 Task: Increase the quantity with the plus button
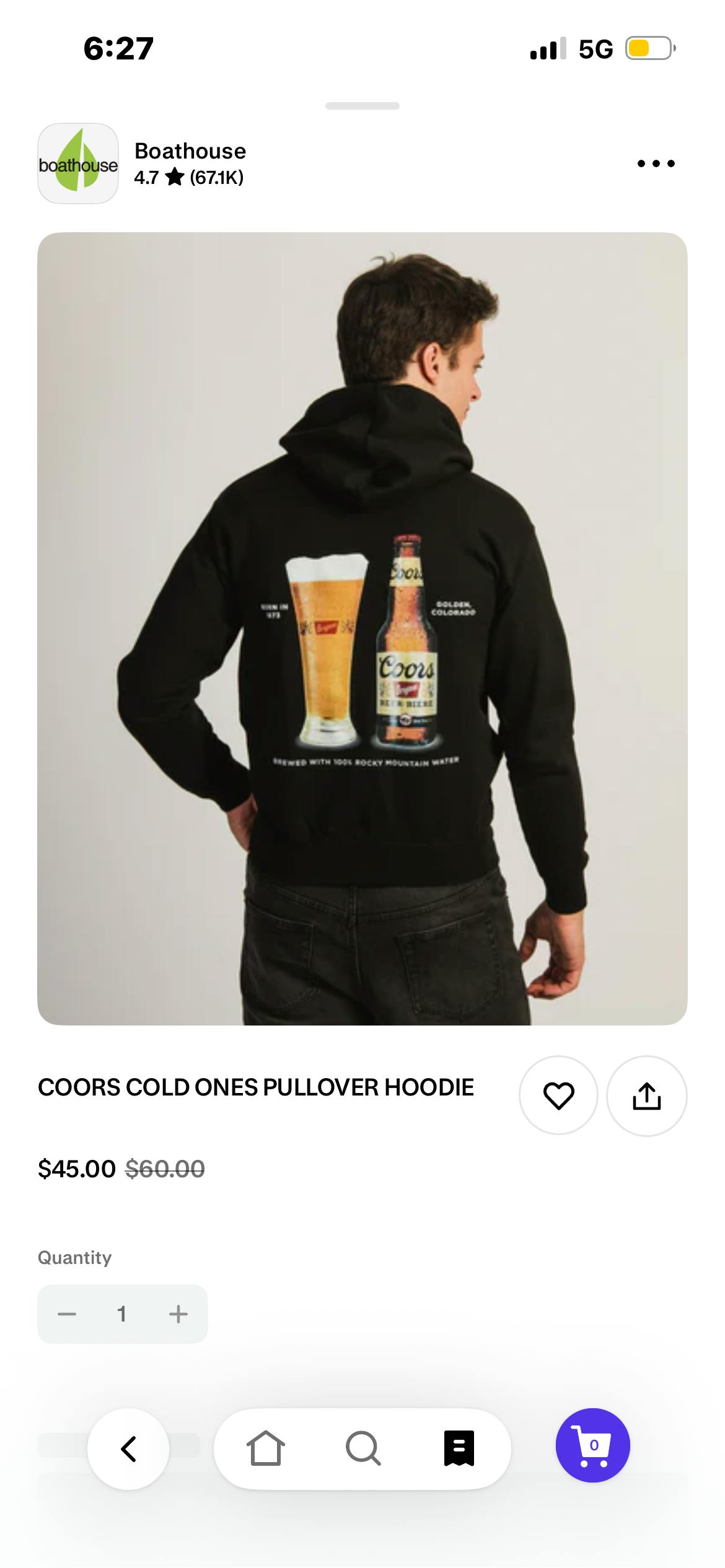point(178,1314)
